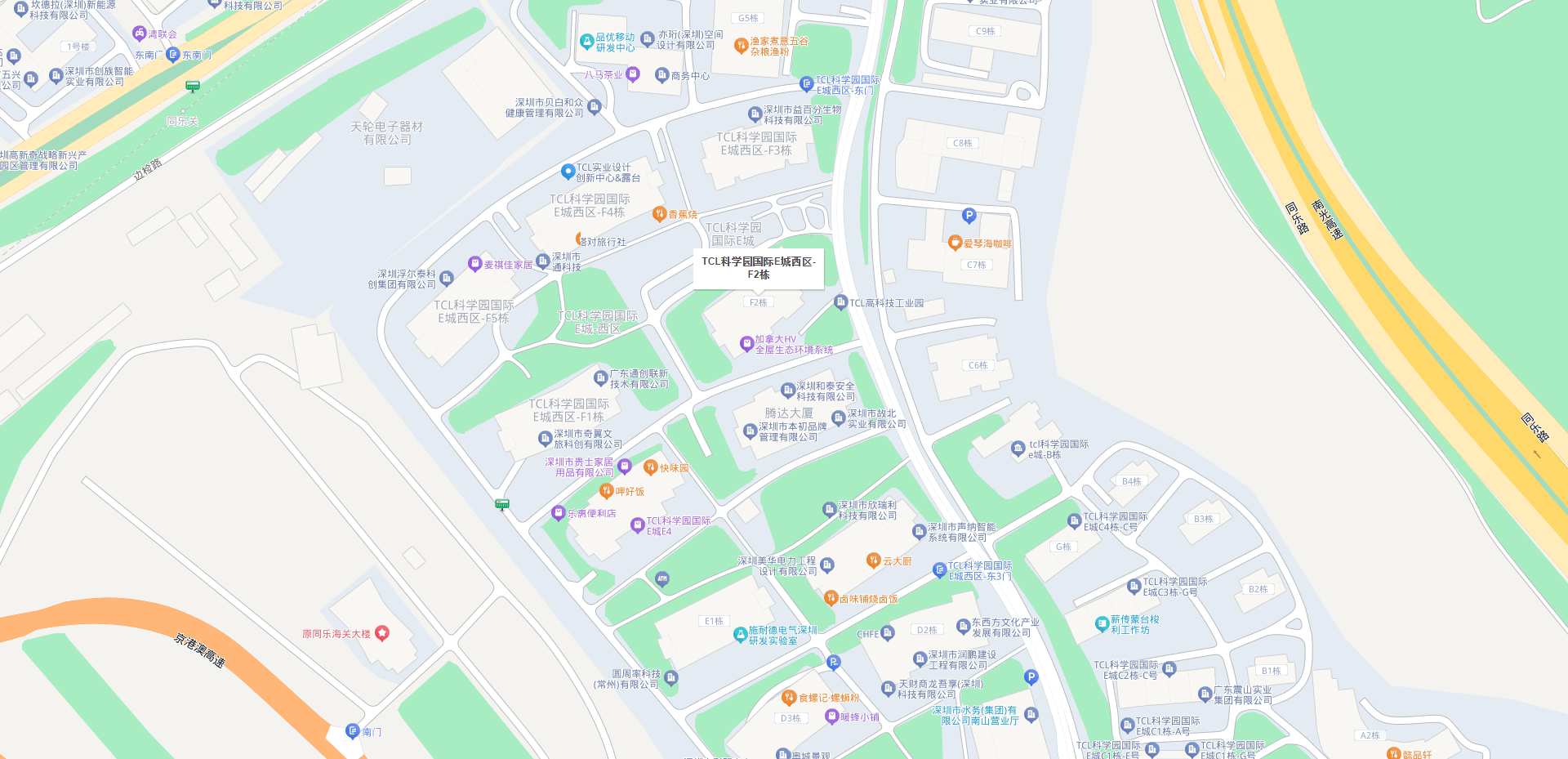Tap the 爱琴海咖啡 cafe marker
This screenshot has width=1568, height=759.
click(x=955, y=243)
